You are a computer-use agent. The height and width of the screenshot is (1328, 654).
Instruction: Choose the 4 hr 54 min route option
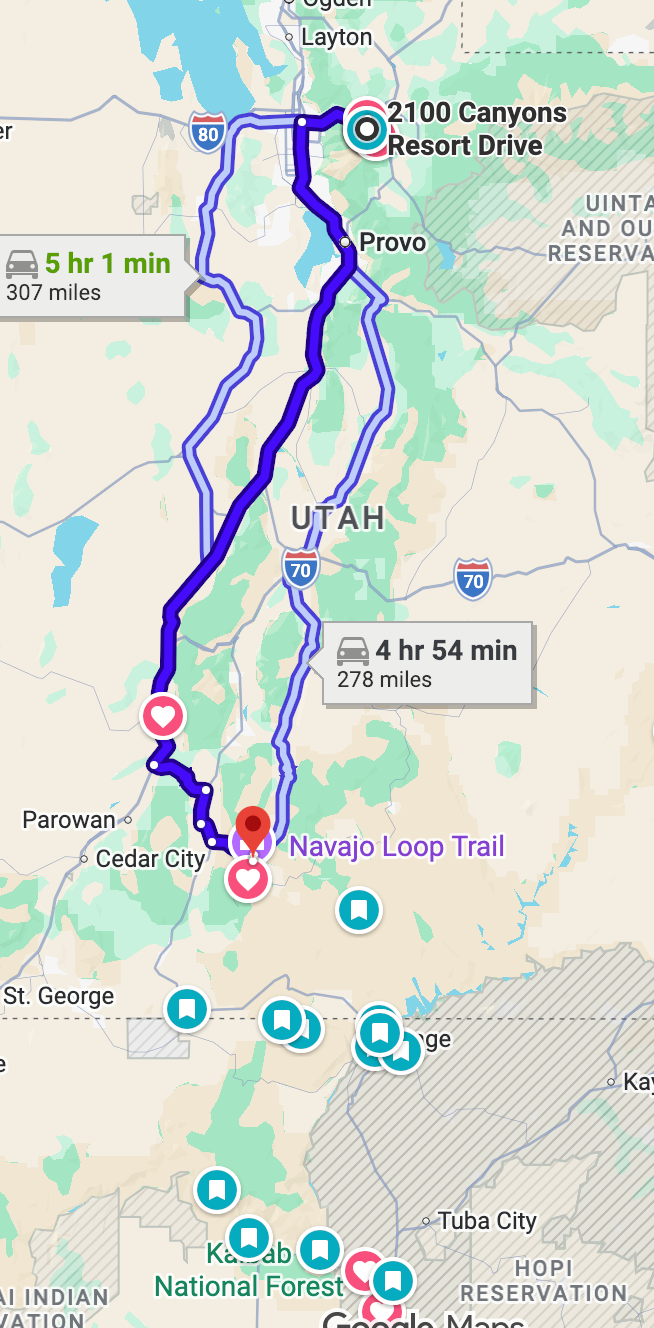[x=426, y=663]
